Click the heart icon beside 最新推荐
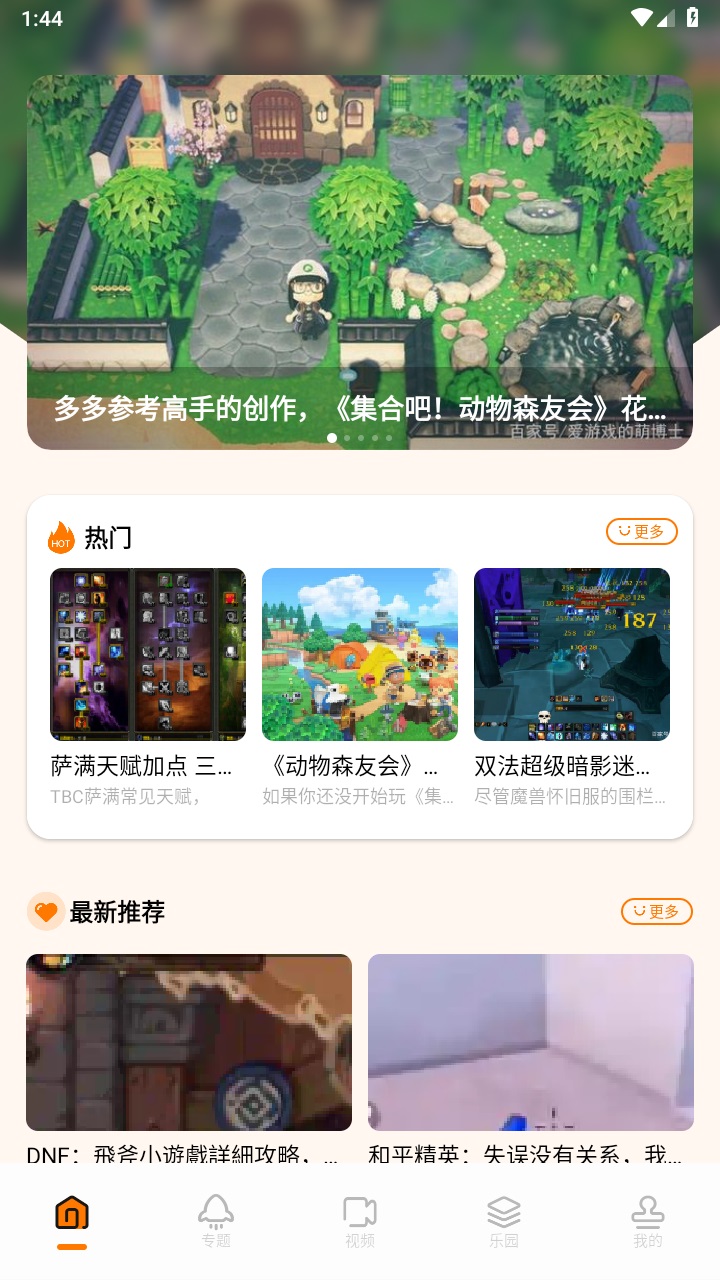 (x=46, y=911)
